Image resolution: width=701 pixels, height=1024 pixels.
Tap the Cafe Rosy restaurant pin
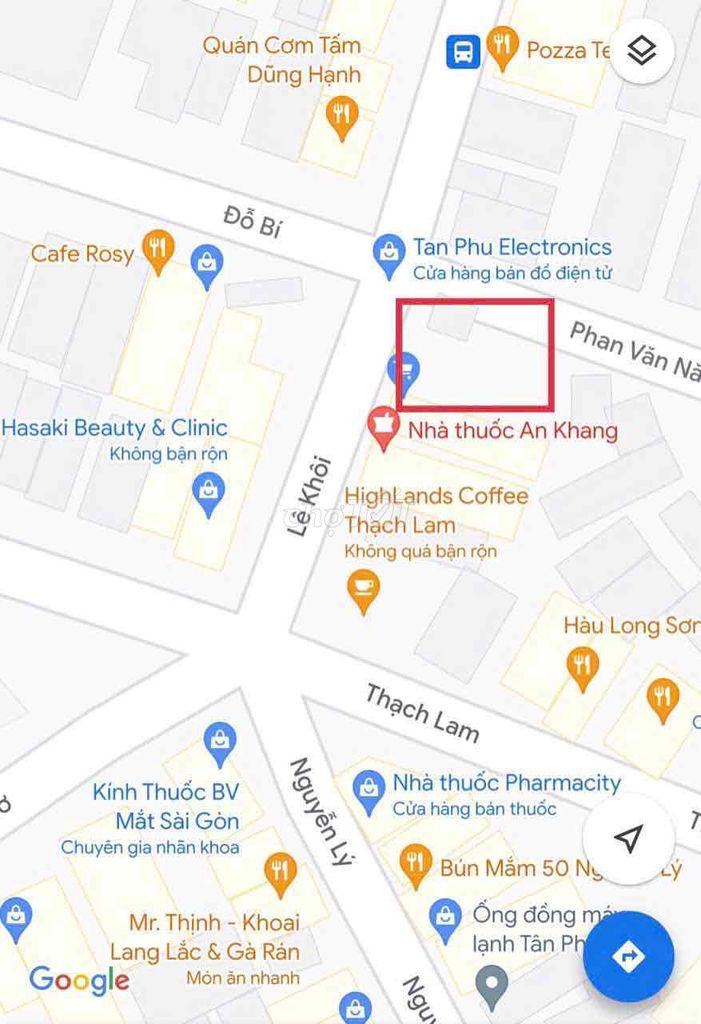(x=157, y=250)
